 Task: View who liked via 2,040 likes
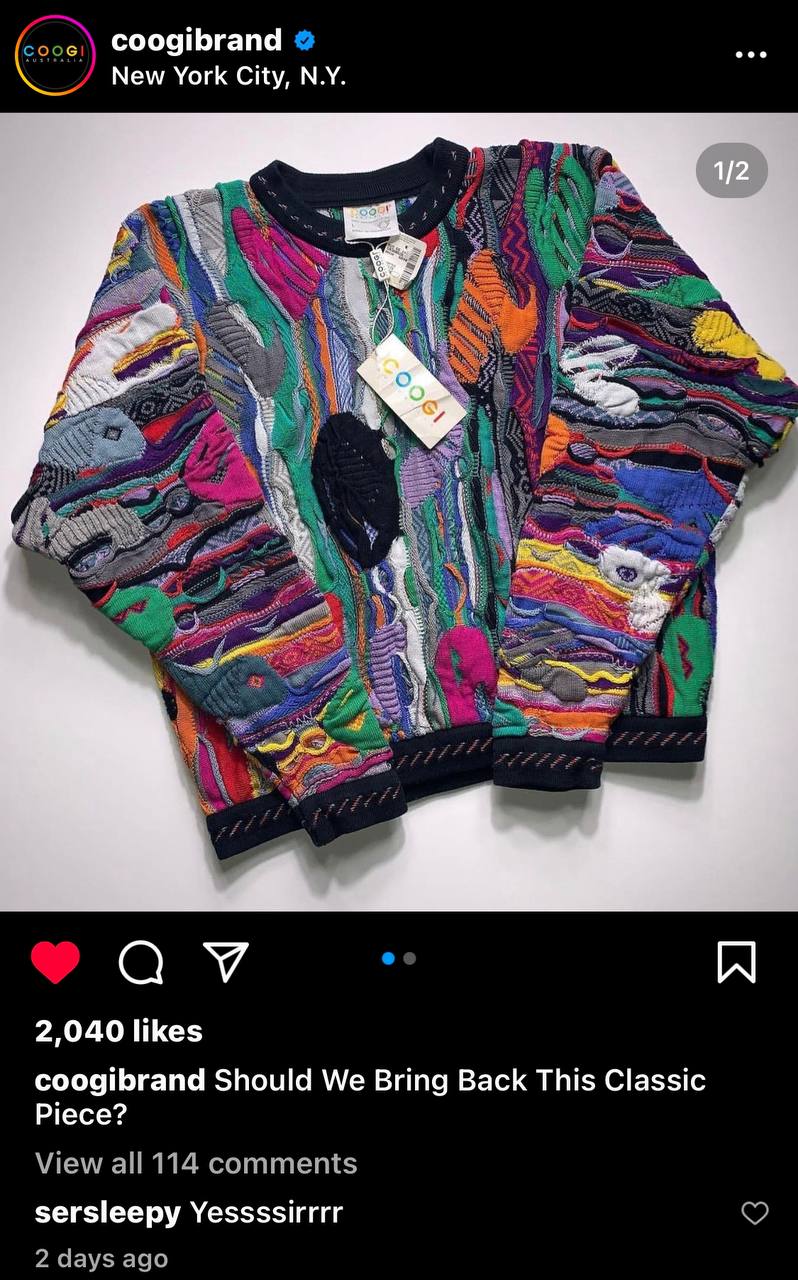[119, 1031]
